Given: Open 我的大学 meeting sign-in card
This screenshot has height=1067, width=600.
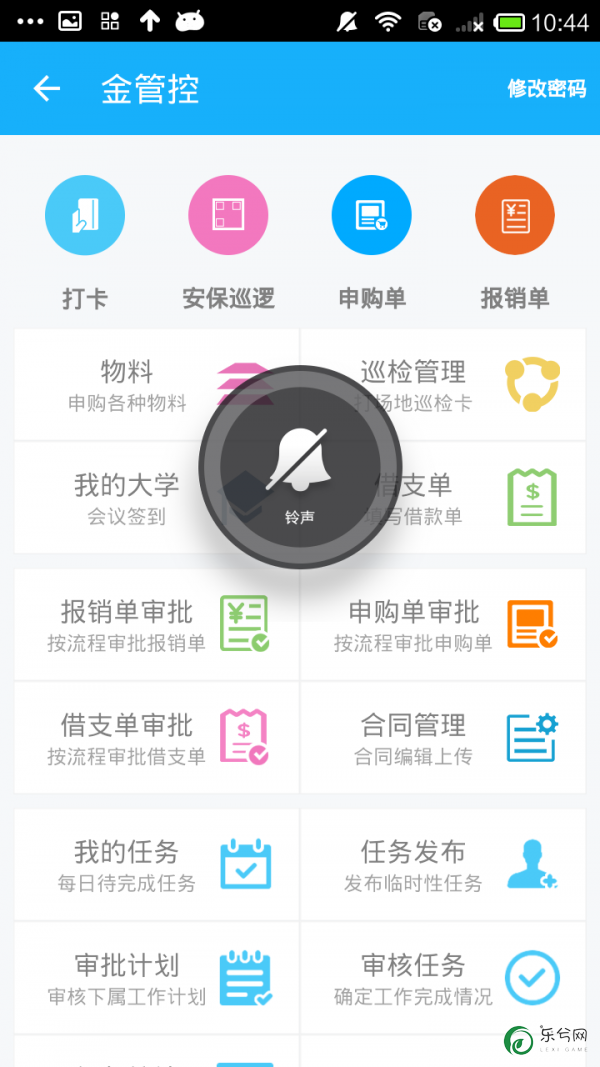Looking at the screenshot, I should (156, 497).
